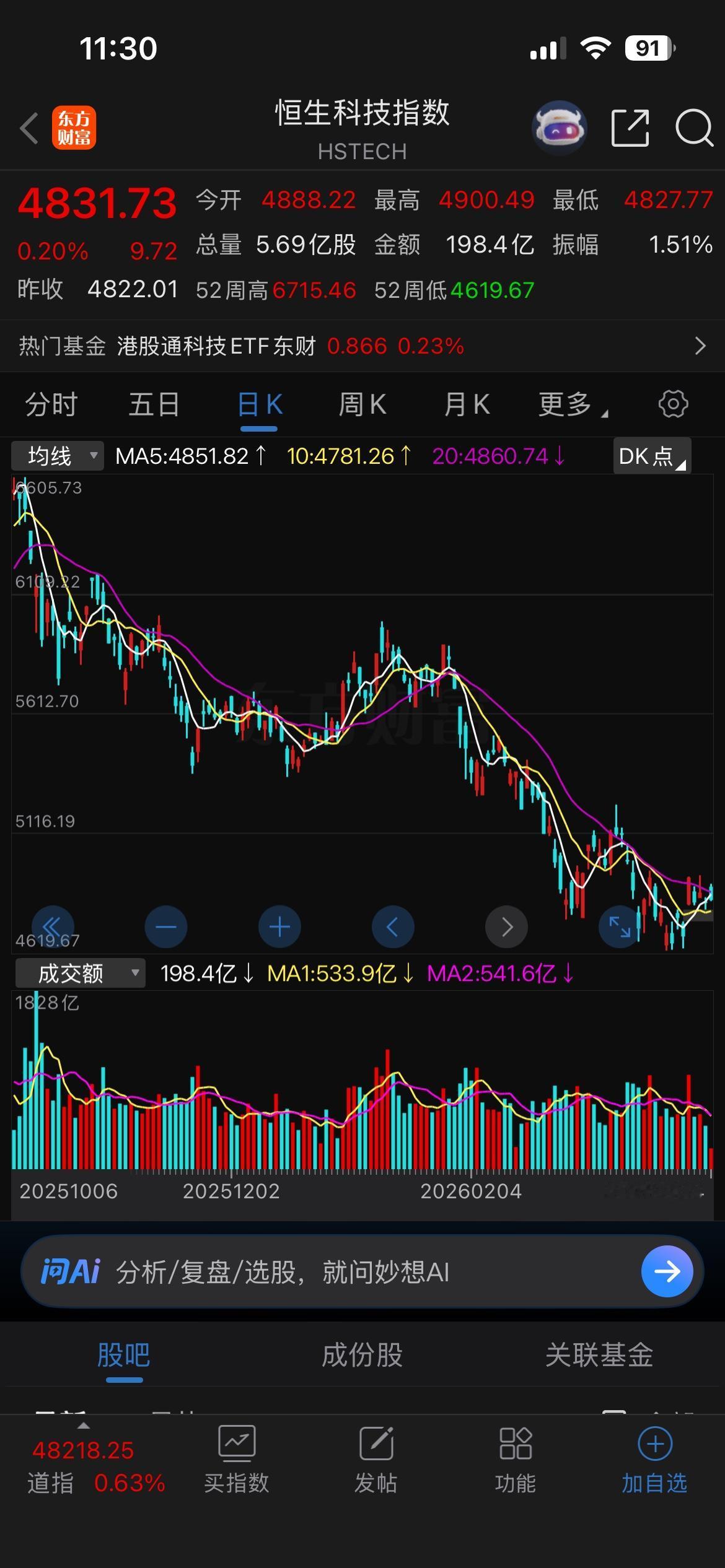
Task: Open the share panel via the share icon
Action: coord(630,126)
